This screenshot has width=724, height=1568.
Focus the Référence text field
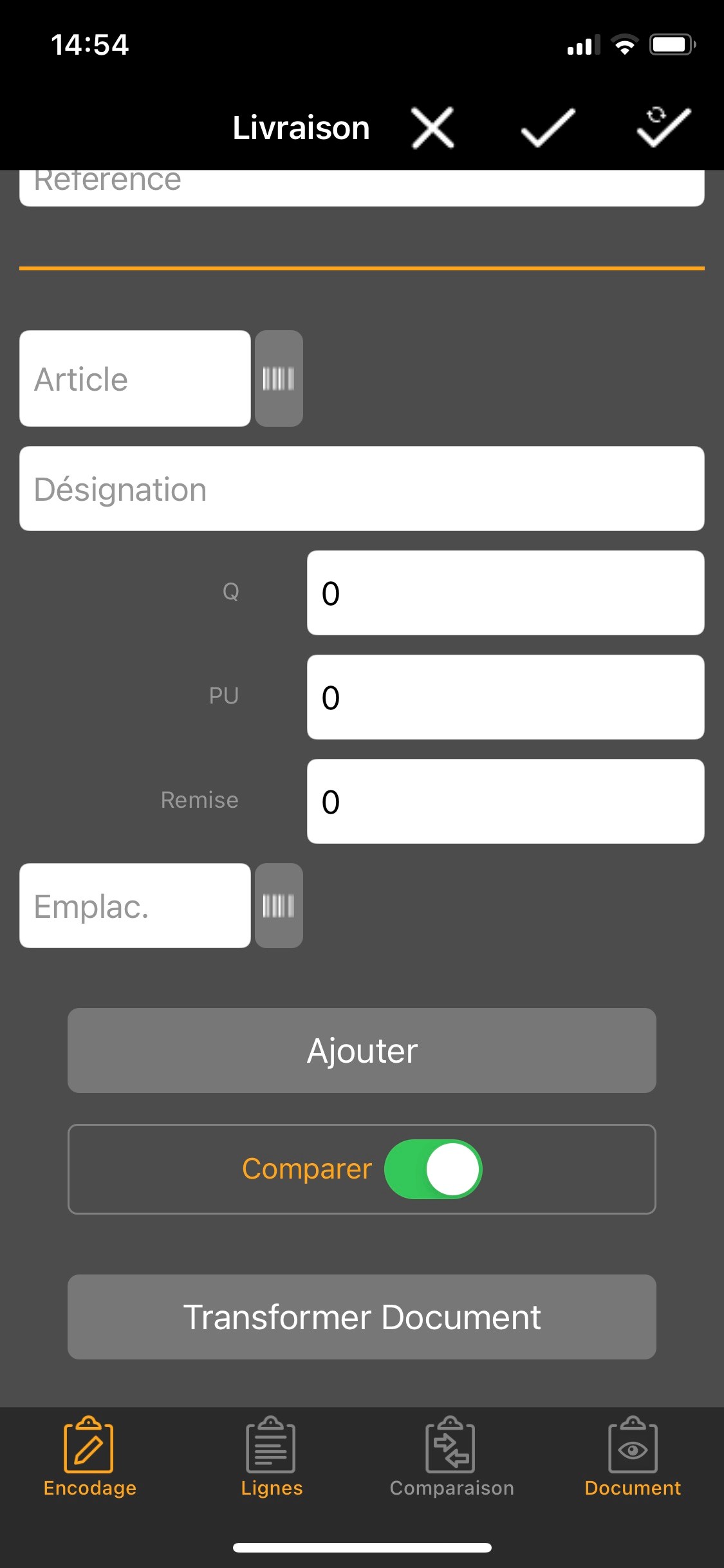[362, 187]
